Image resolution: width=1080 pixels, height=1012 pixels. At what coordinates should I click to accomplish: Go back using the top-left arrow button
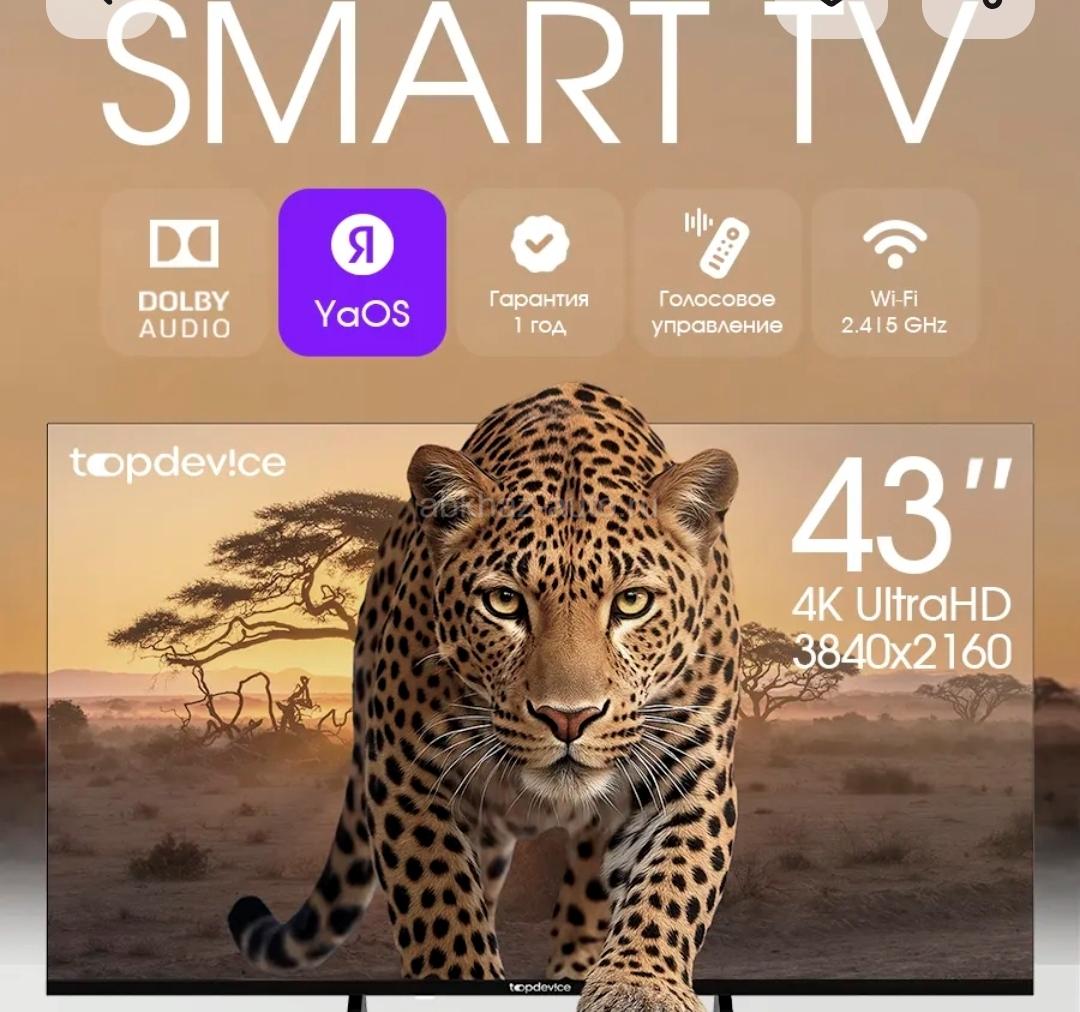coord(104,12)
